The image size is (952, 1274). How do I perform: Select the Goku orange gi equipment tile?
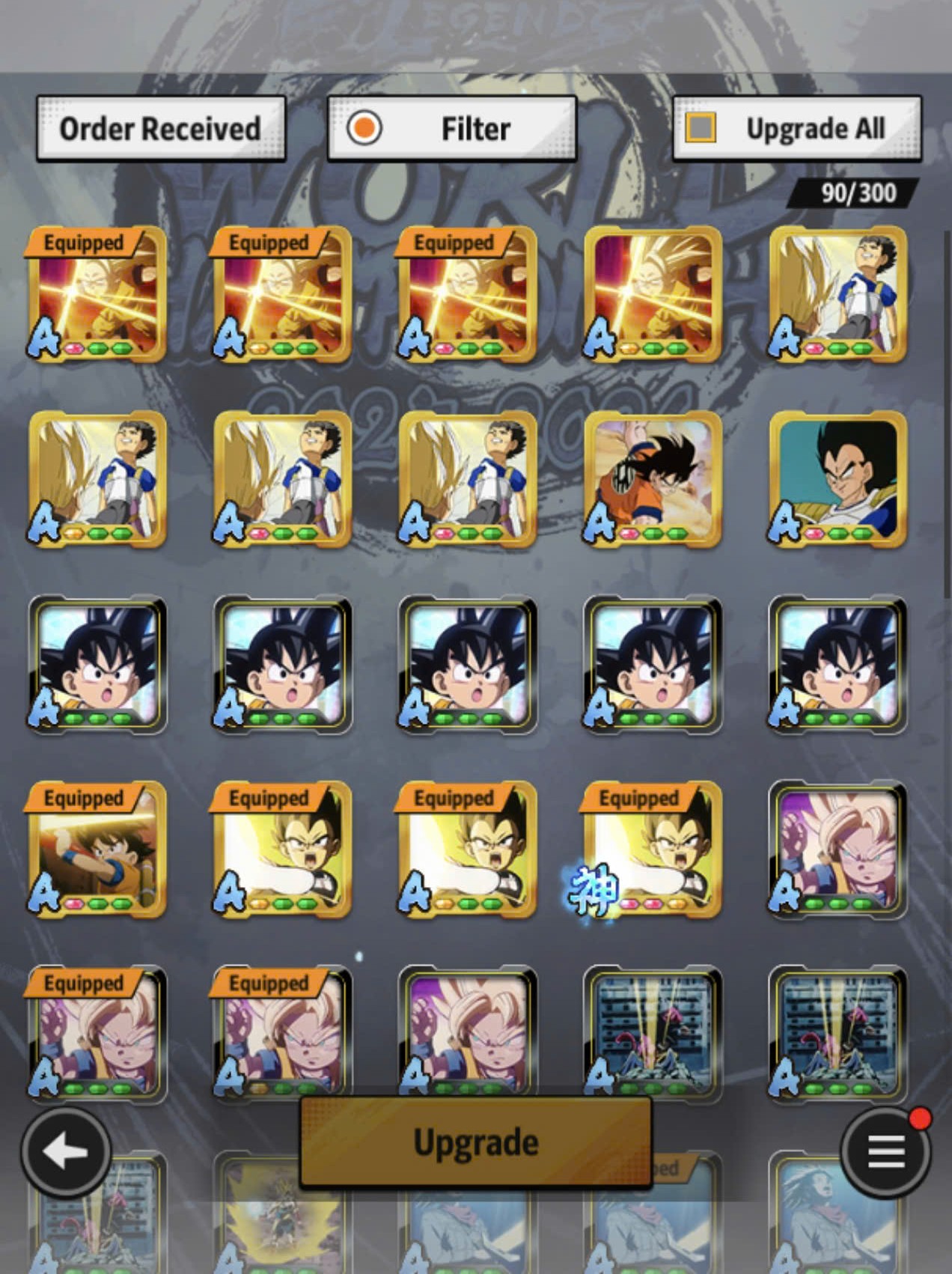point(653,479)
